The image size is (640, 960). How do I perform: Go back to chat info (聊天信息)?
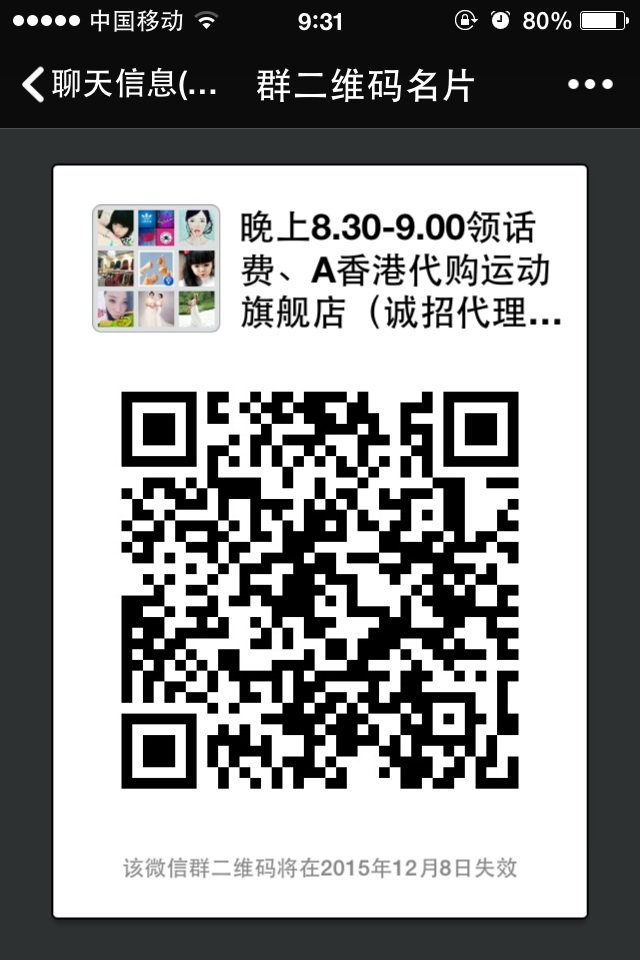tap(118, 85)
